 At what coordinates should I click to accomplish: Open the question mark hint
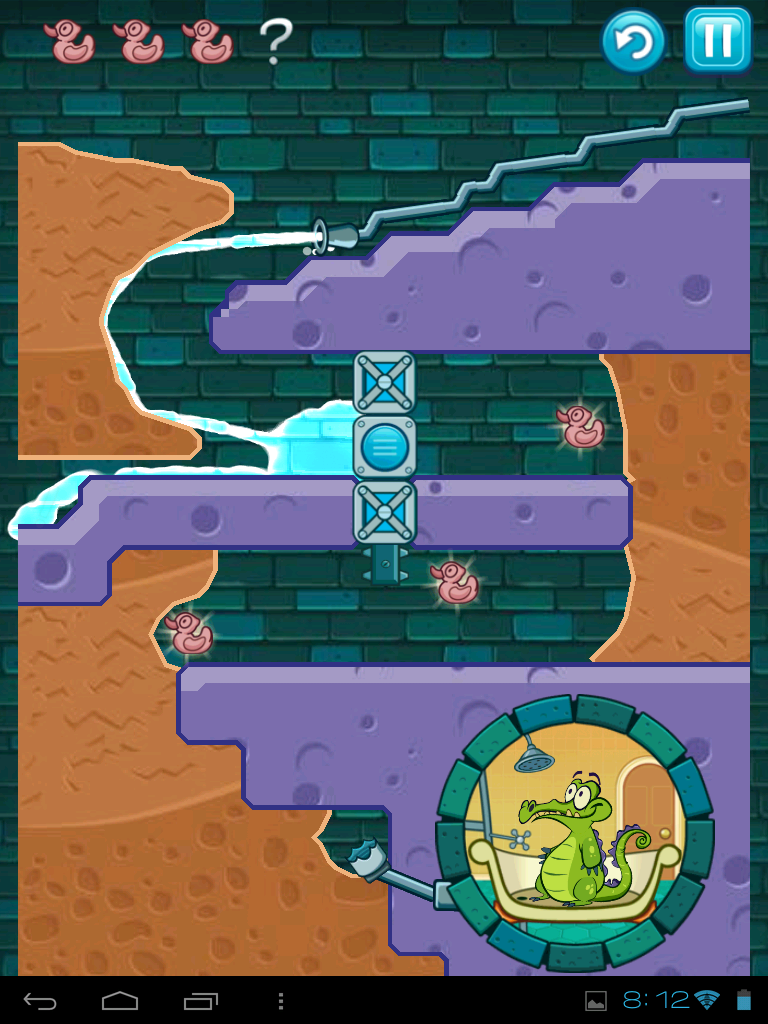275,42
